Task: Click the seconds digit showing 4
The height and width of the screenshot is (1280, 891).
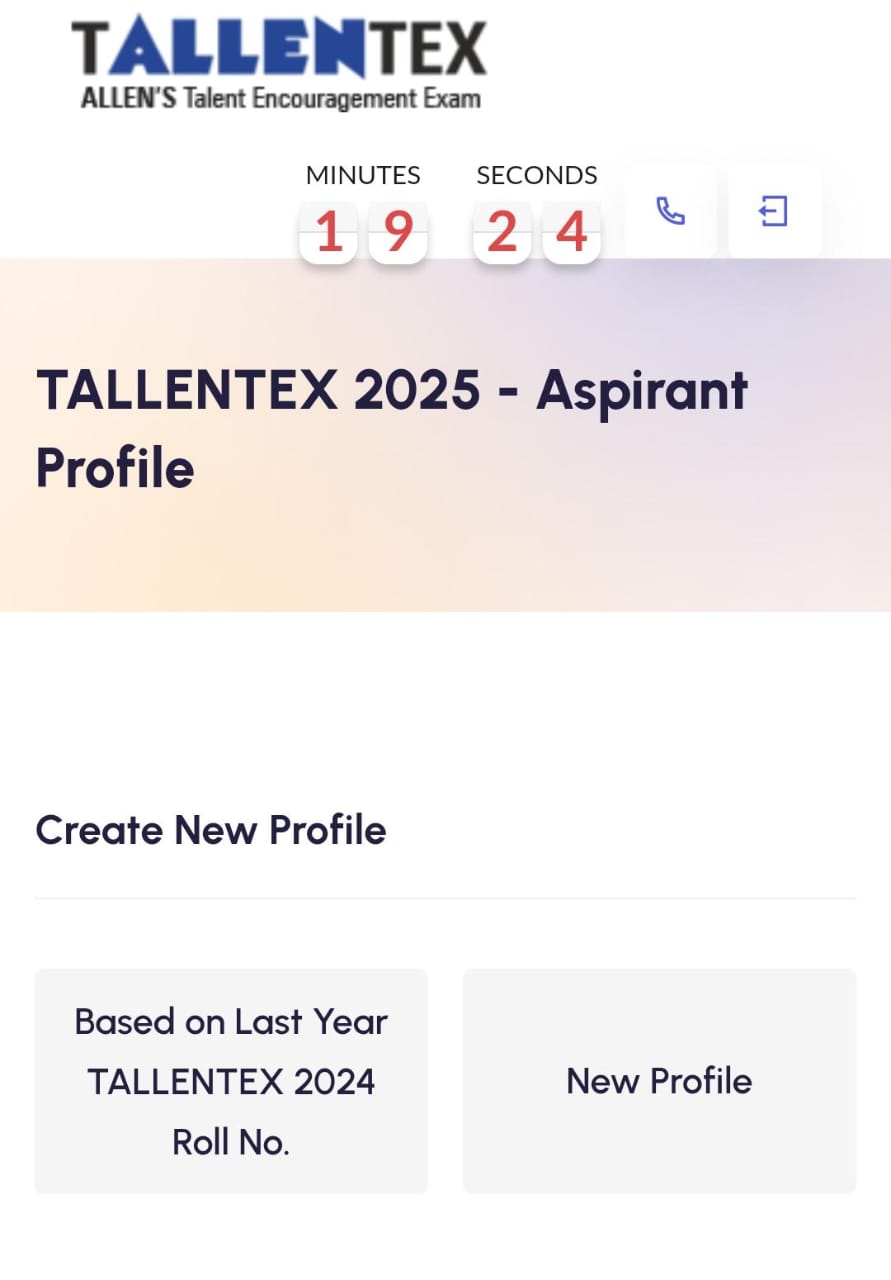Action: pos(572,231)
